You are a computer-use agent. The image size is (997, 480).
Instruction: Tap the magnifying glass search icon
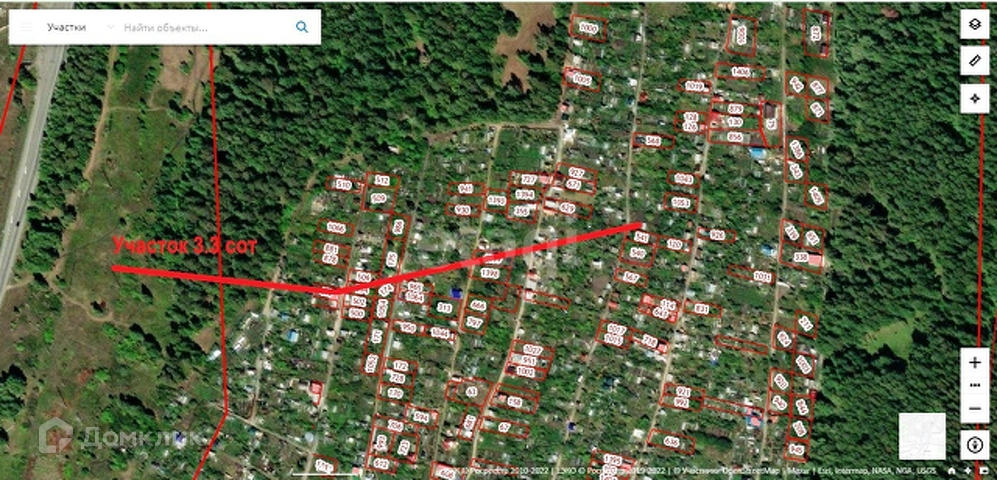tap(302, 27)
